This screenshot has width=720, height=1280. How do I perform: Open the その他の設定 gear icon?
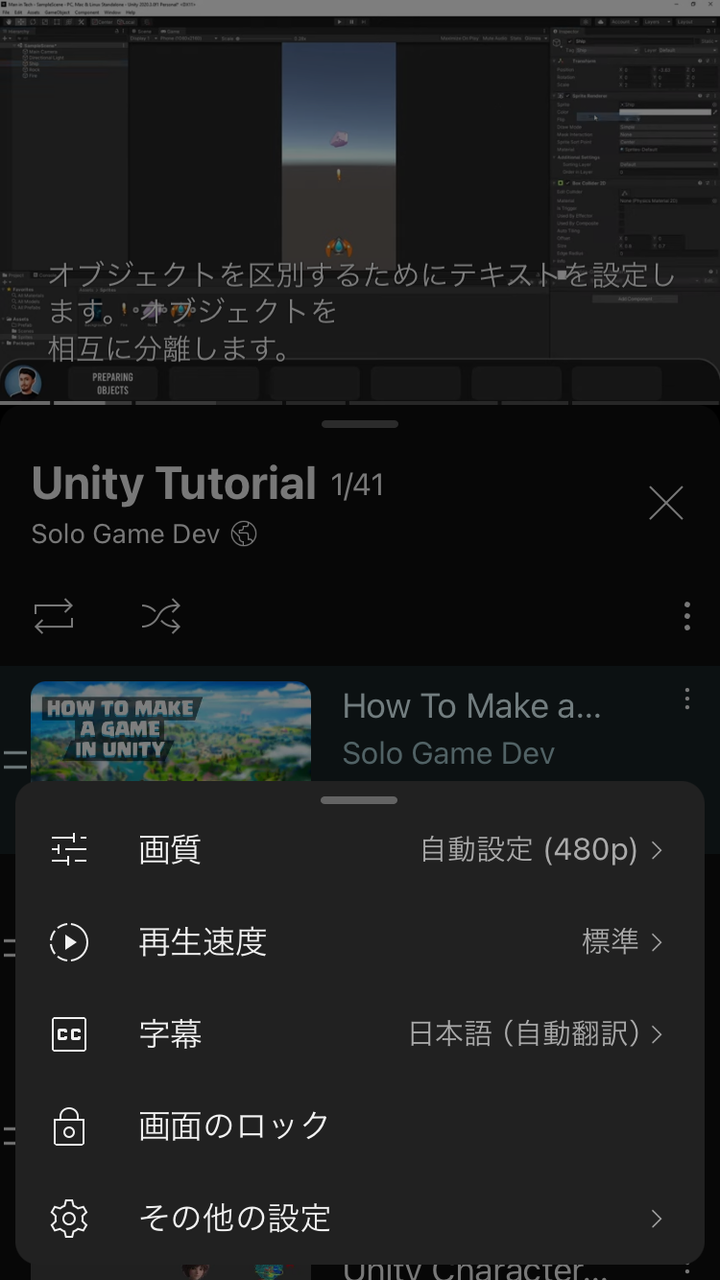69,1219
